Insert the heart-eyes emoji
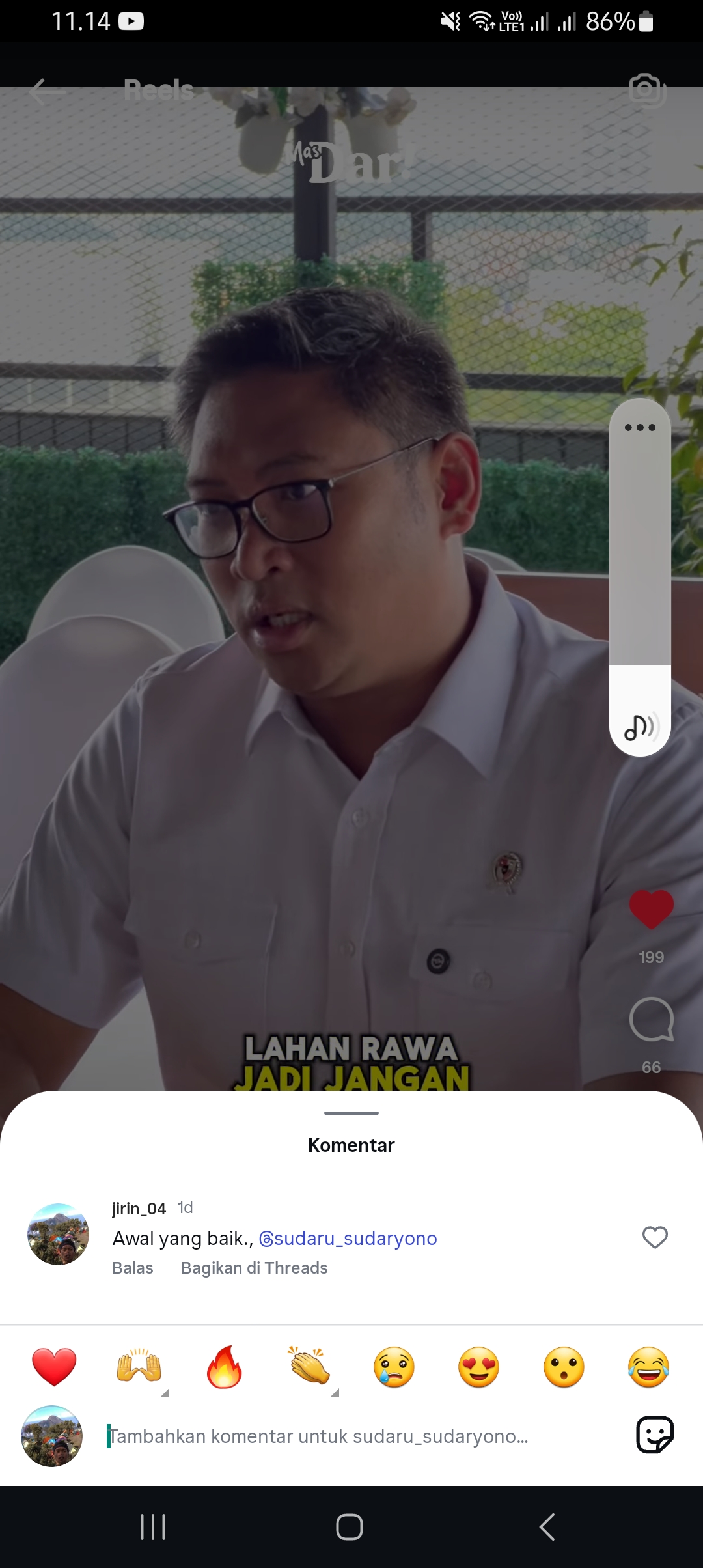This screenshot has width=703, height=1568. point(479,1367)
